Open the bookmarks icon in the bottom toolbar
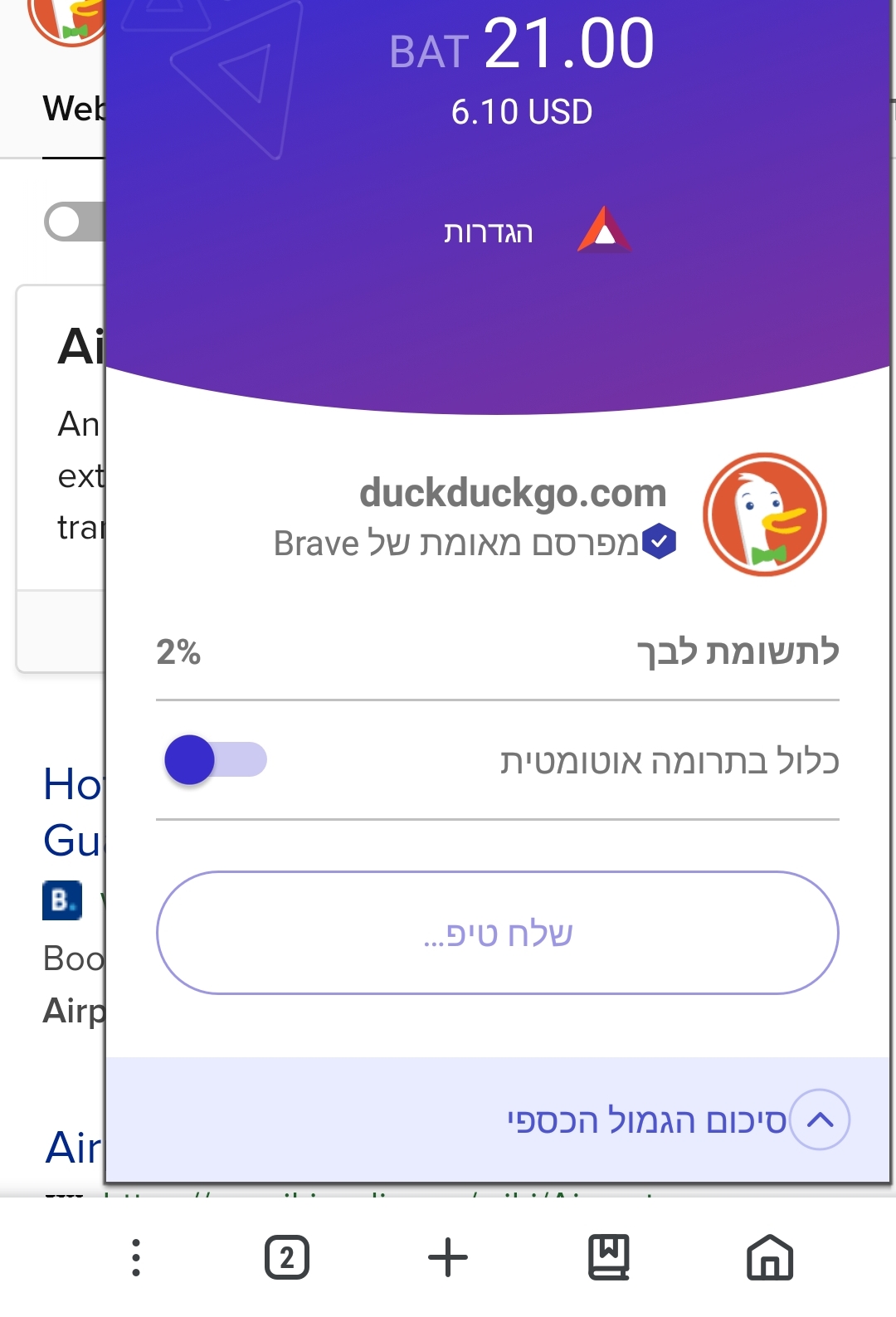Viewport: 896px width, 1317px height. (x=609, y=1257)
